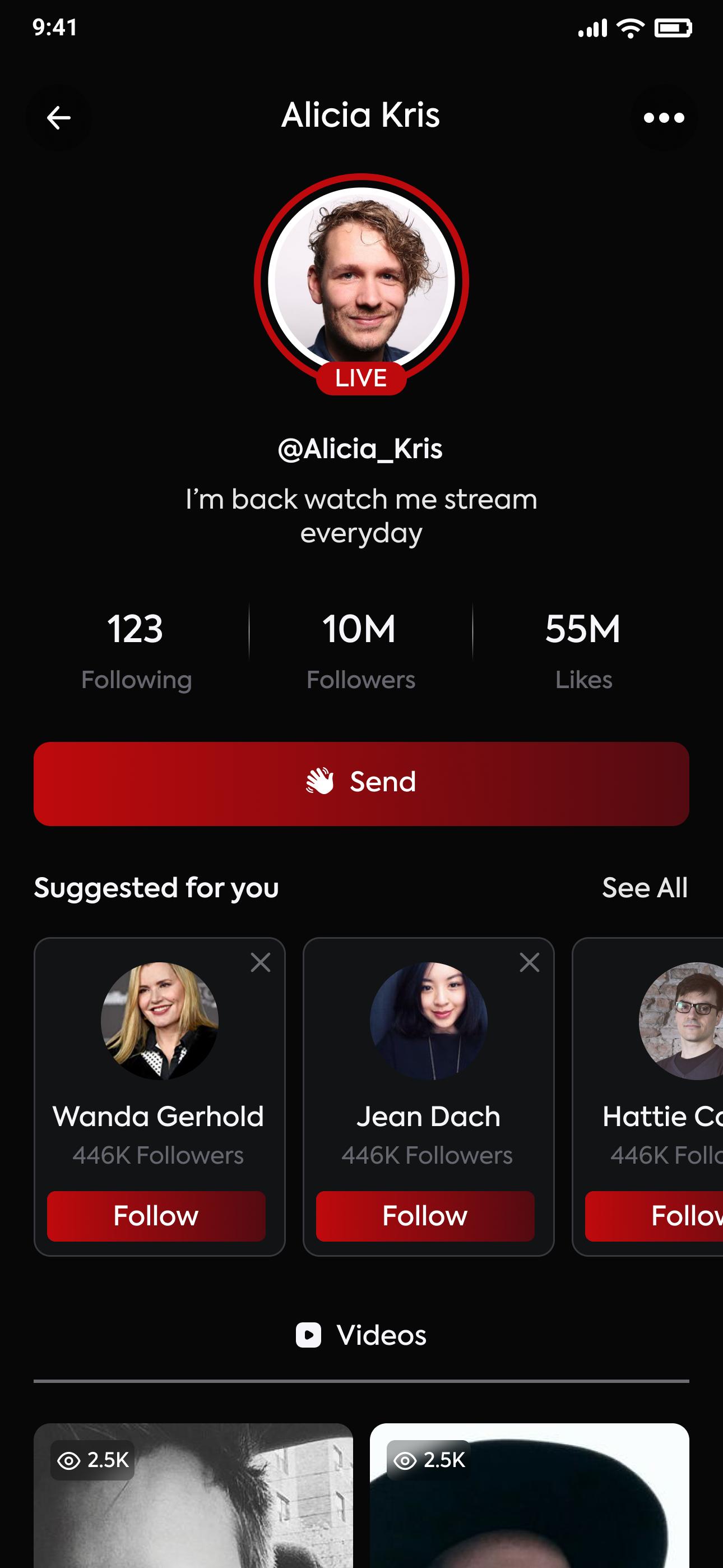Dismiss the Jean Dach suggestion
The width and height of the screenshot is (723, 1568).
[530, 962]
